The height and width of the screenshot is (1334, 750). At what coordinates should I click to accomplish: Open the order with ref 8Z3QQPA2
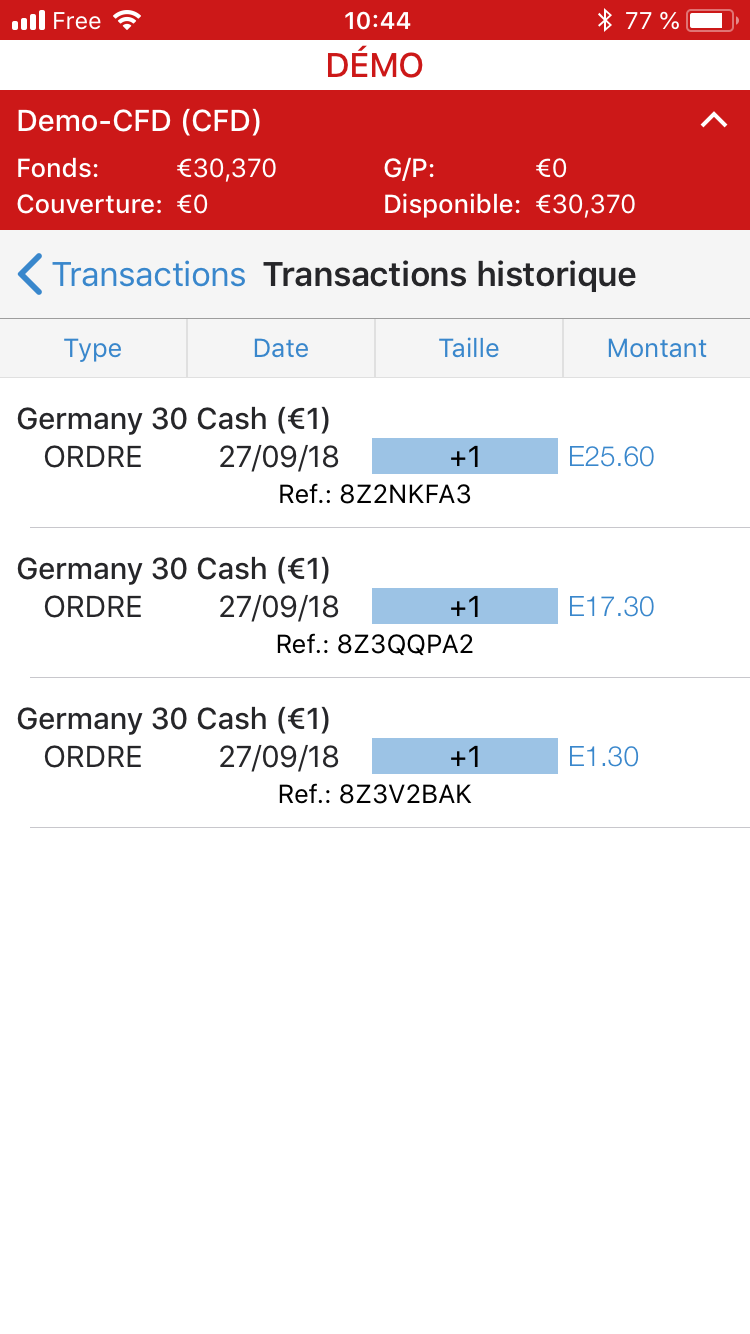point(375,606)
